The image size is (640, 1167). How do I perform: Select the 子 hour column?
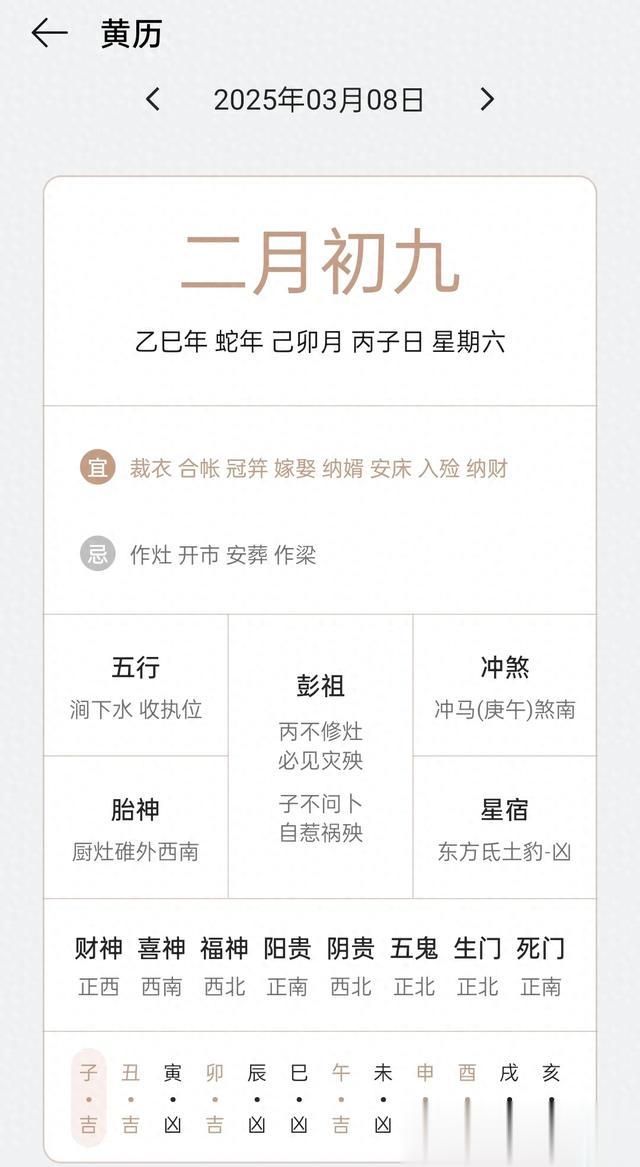89,1098
